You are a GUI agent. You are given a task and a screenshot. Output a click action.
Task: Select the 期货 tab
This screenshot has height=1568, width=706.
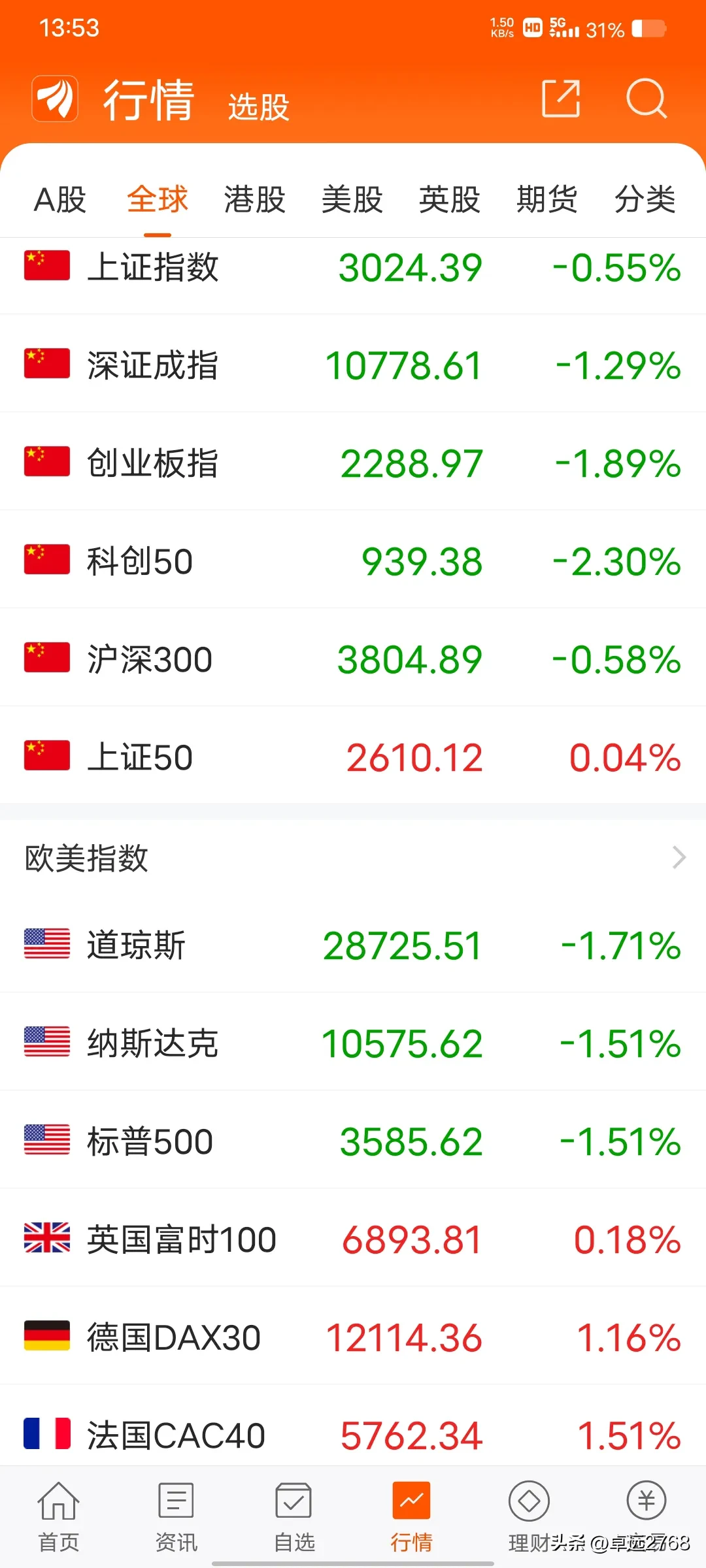546,199
